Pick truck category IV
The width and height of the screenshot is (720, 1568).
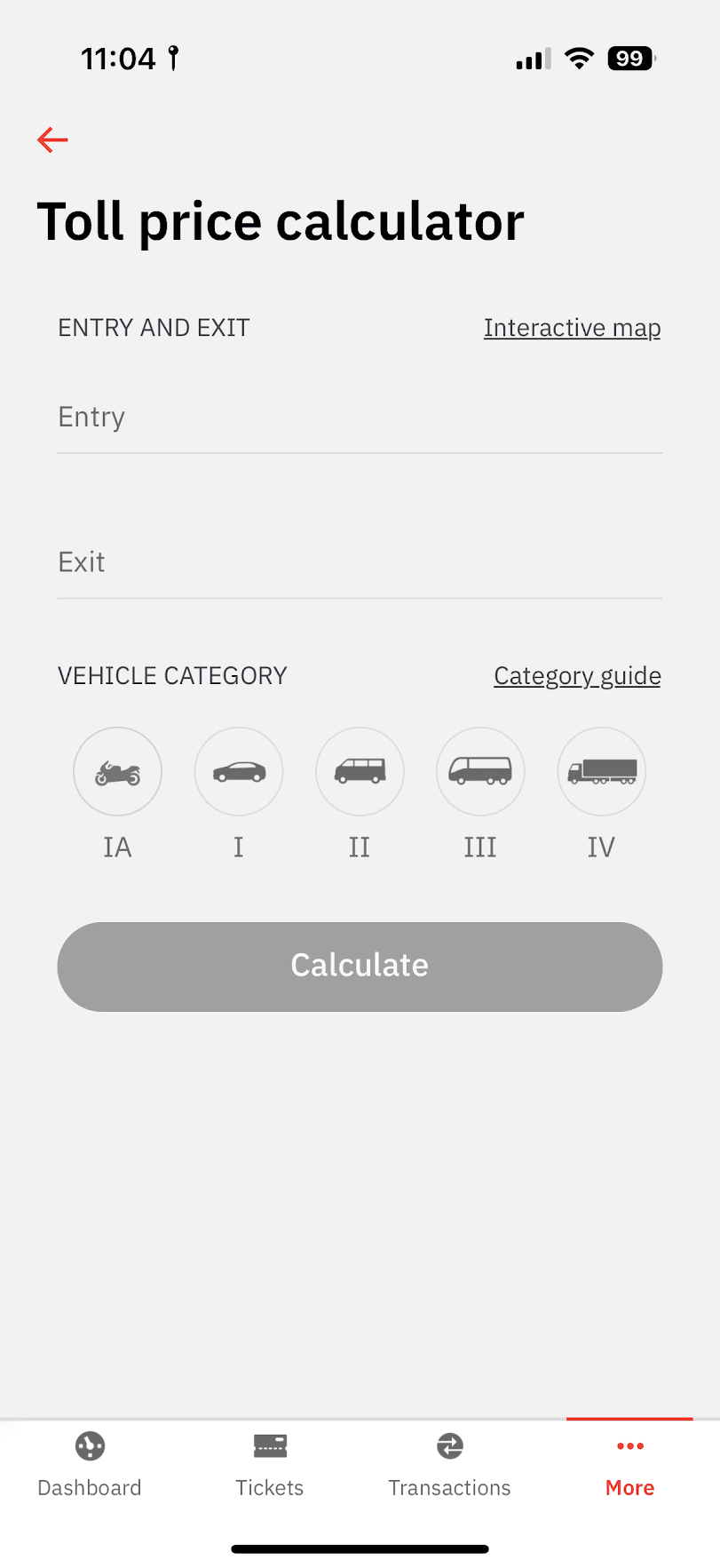pyautogui.click(x=602, y=772)
